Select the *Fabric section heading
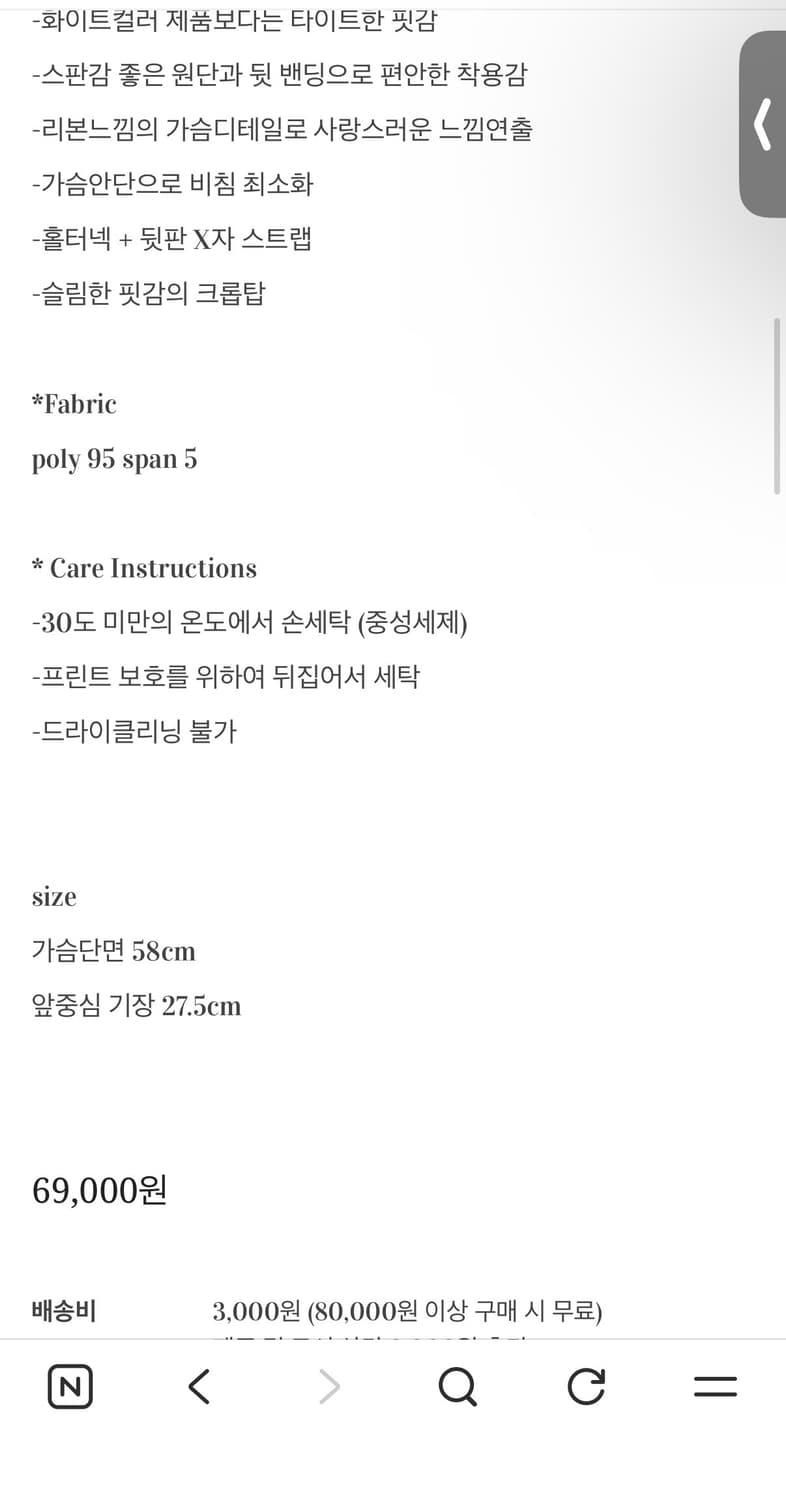Image resolution: width=786 pixels, height=1500 pixels. pyautogui.click(x=73, y=404)
